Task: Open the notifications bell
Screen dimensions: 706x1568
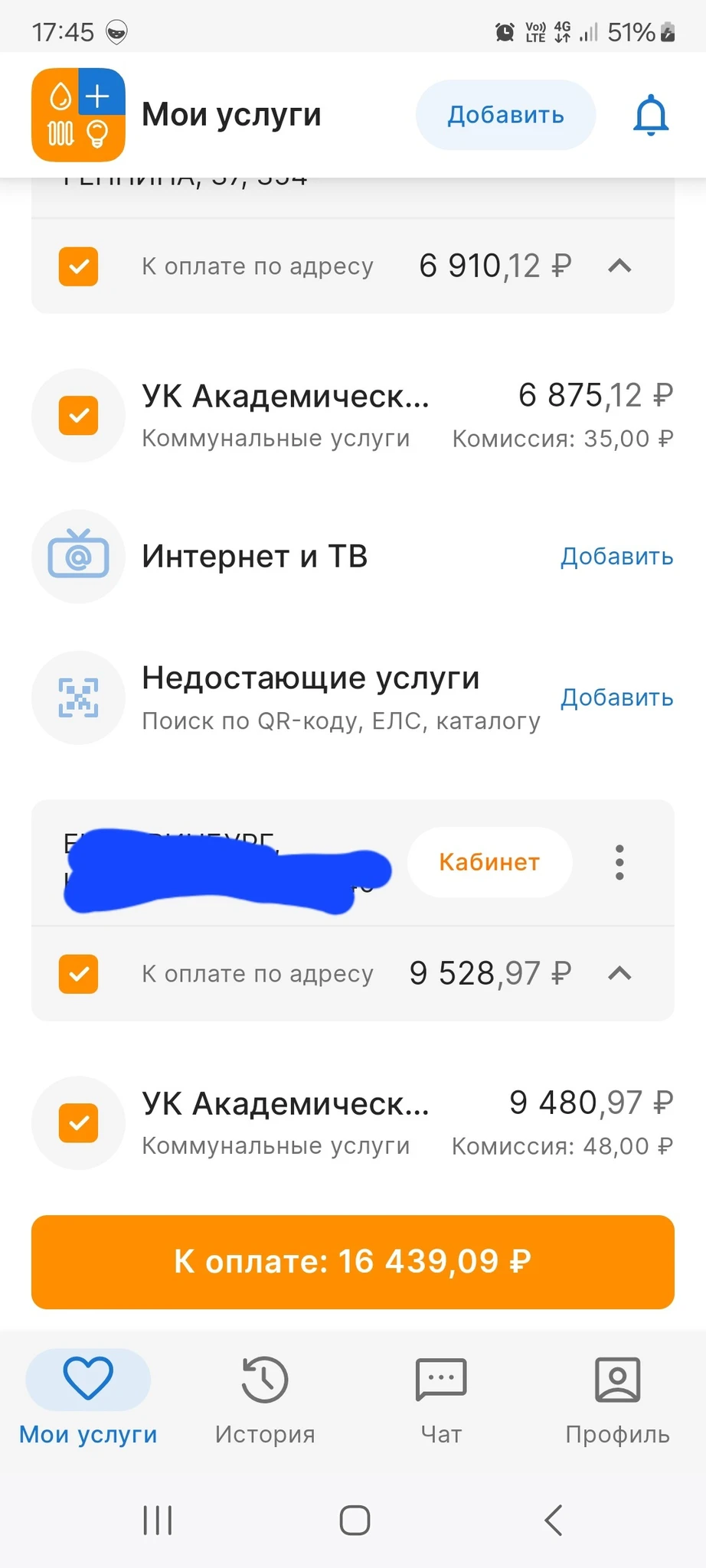Action: click(x=651, y=116)
